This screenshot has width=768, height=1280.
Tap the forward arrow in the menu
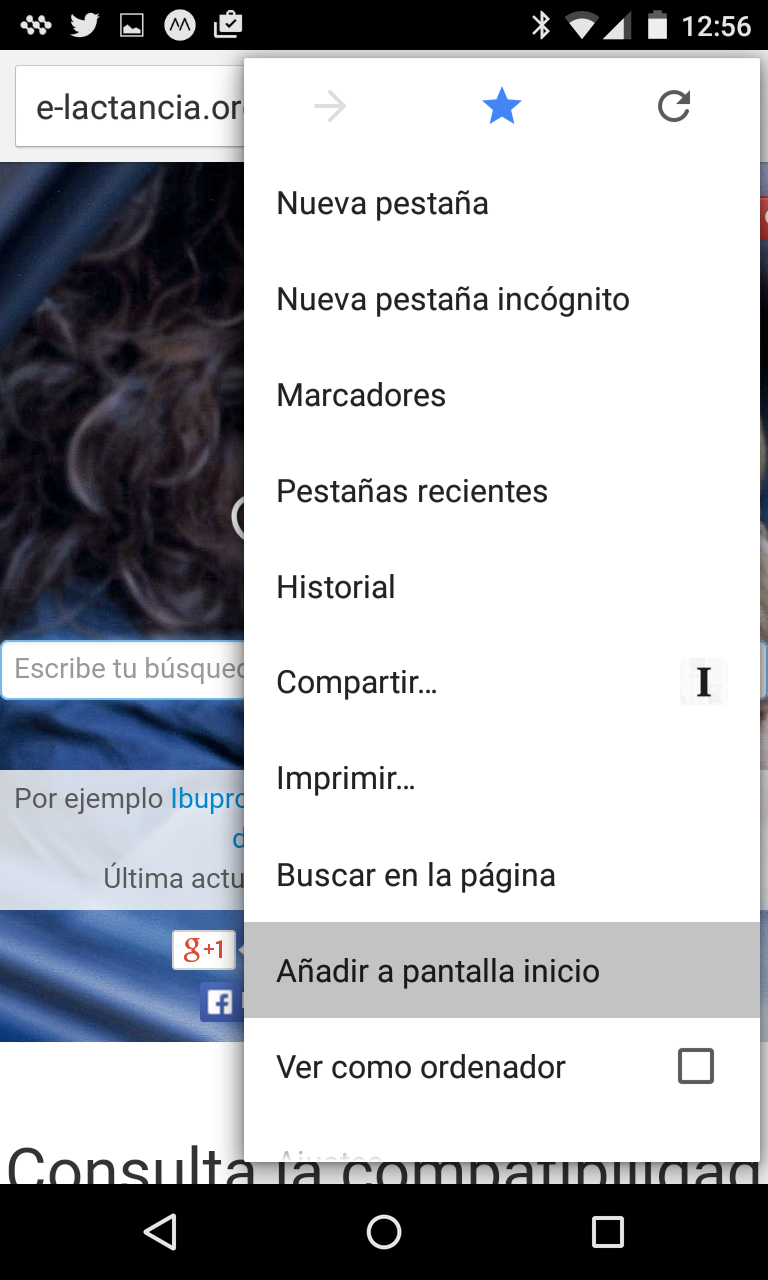(x=329, y=106)
